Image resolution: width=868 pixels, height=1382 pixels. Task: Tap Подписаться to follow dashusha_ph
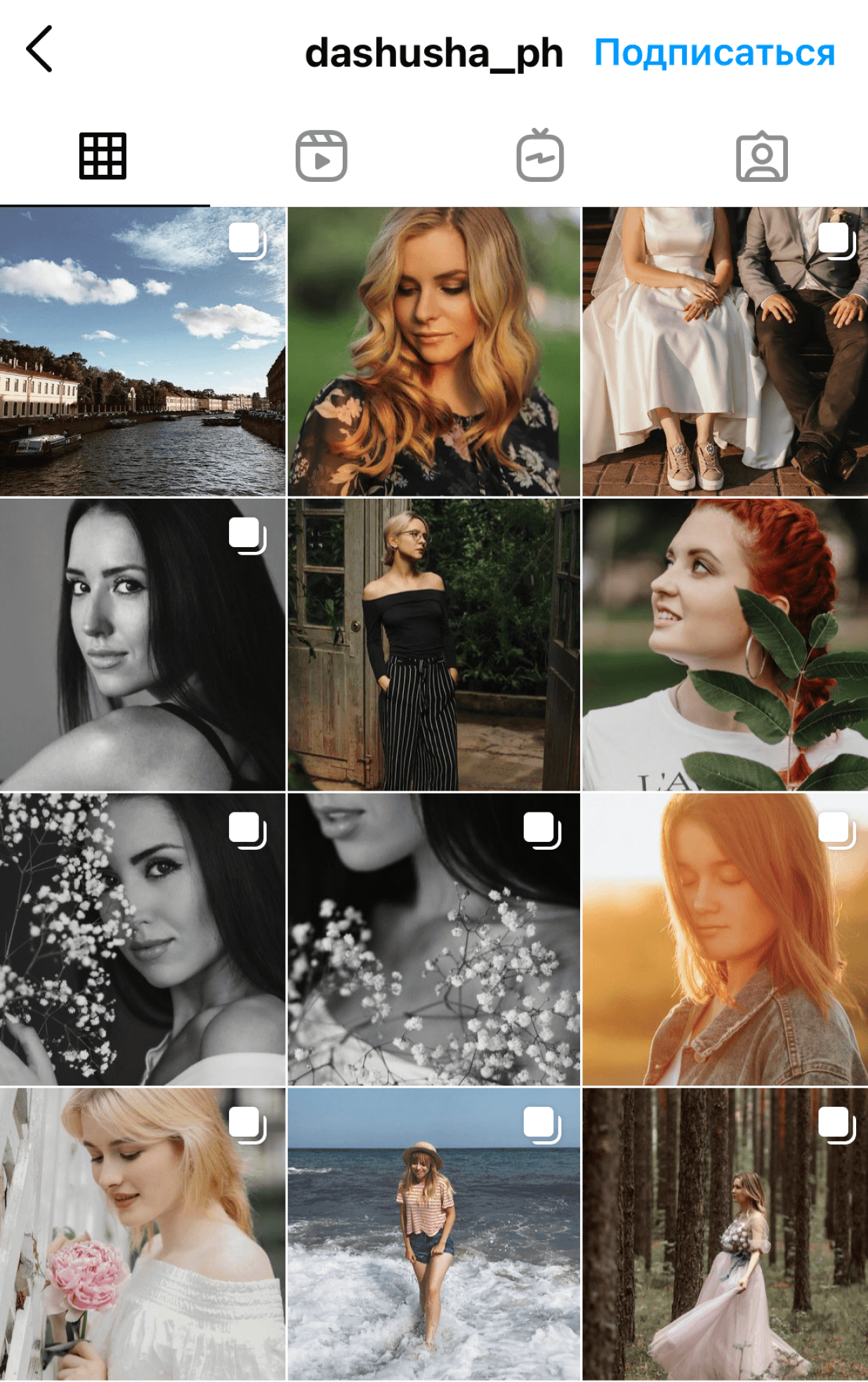[x=714, y=53]
